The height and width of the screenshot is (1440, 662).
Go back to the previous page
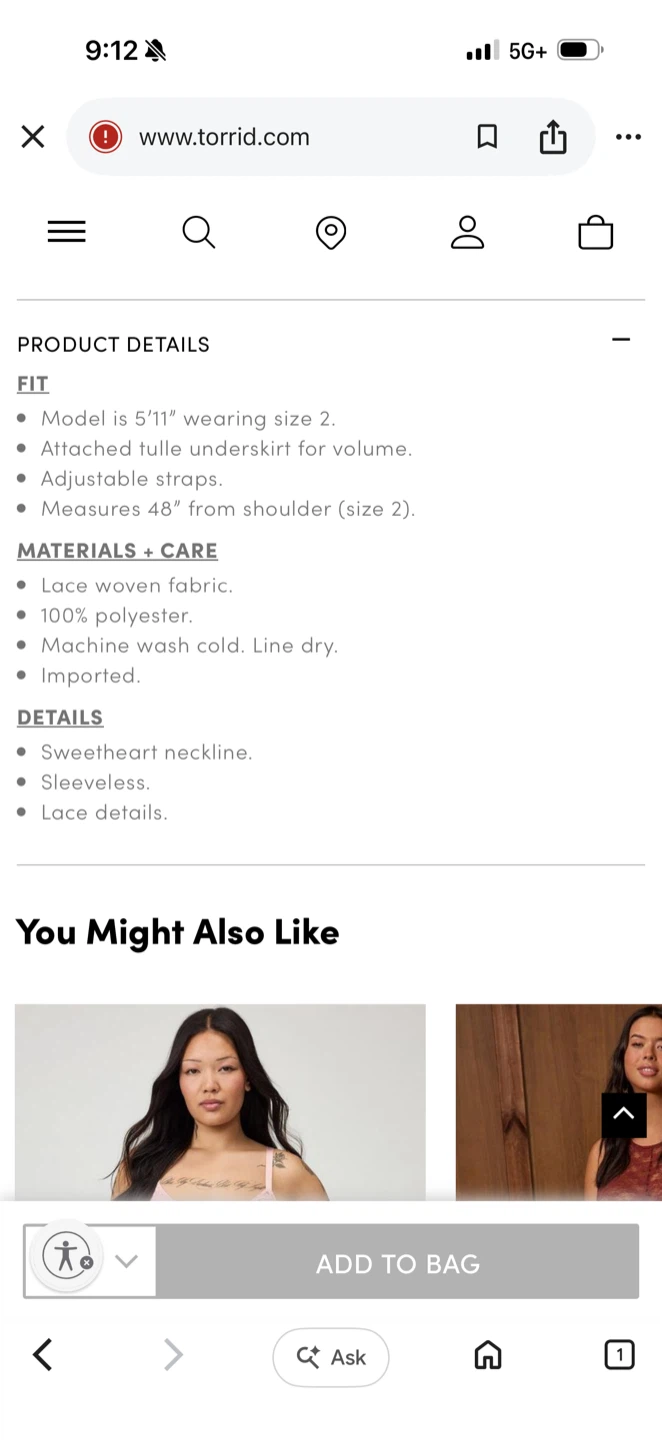(x=42, y=1355)
